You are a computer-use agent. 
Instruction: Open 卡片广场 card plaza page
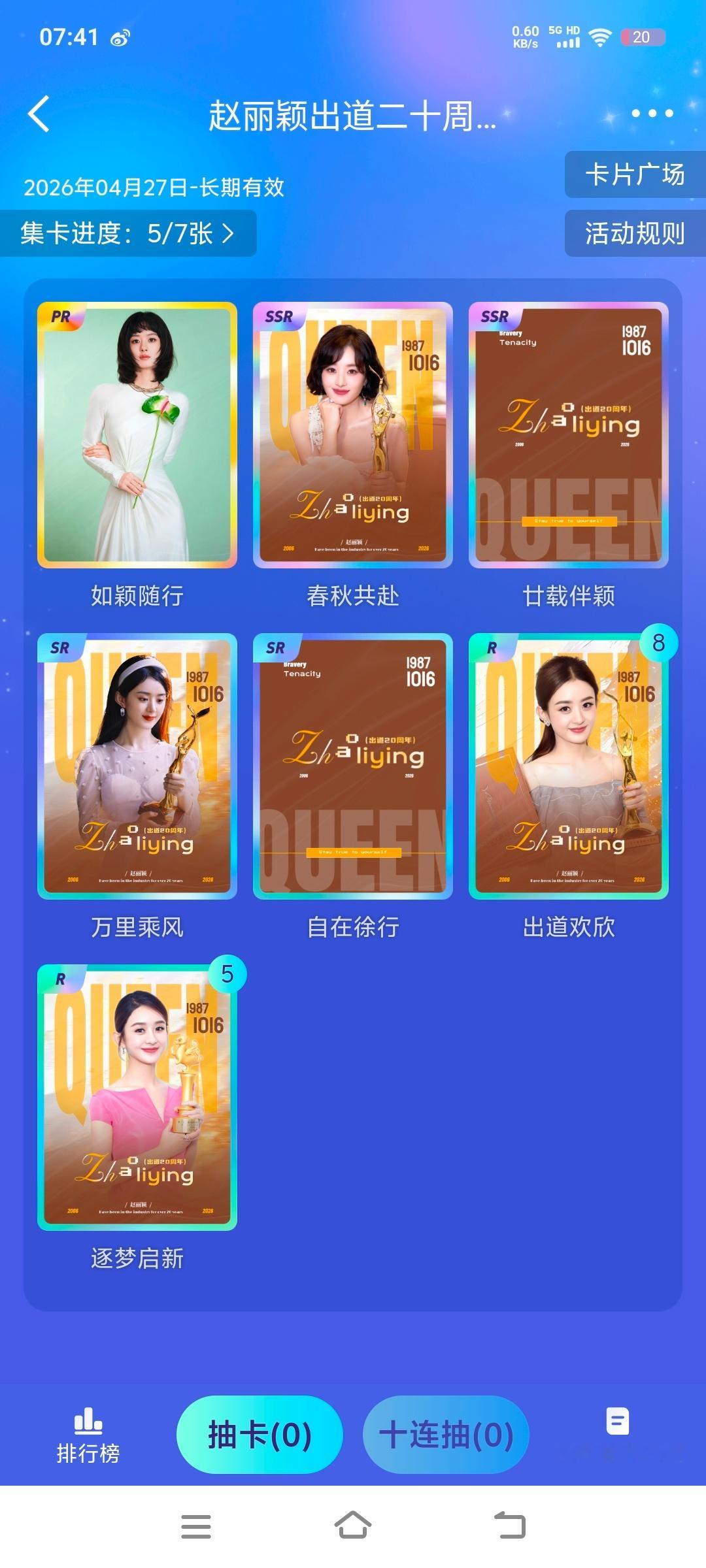click(633, 176)
